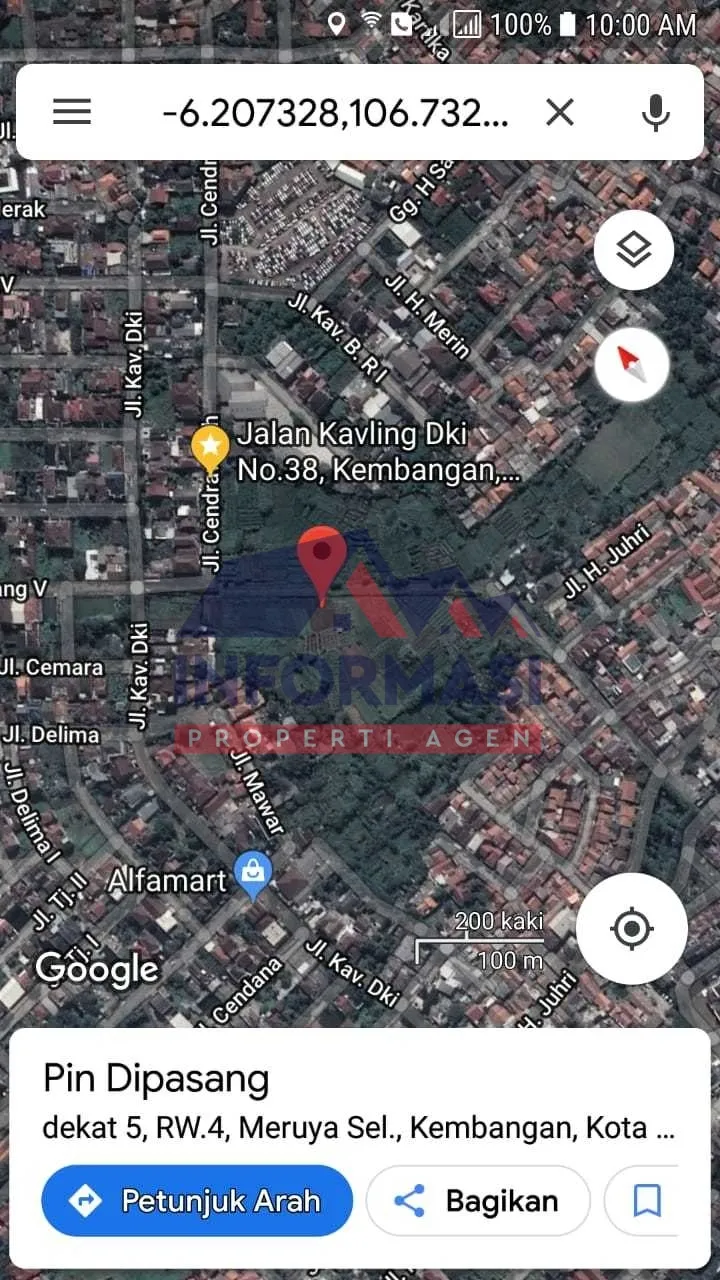Screen dimensions: 720x1280
Task: Open the hamburger drawer menu
Action: [72, 112]
